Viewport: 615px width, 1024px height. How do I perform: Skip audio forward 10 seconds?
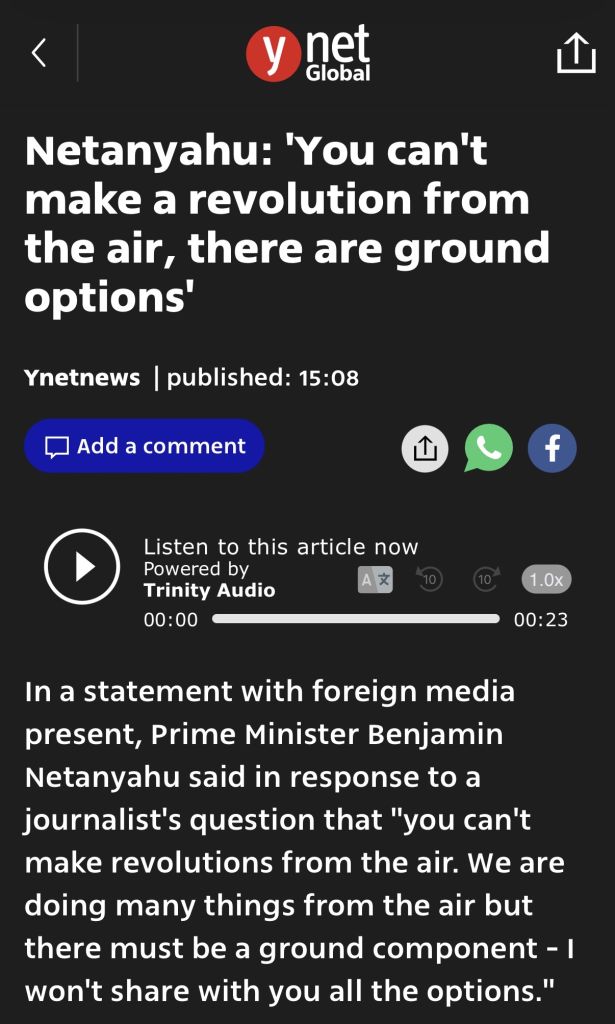(x=487, y=579)
